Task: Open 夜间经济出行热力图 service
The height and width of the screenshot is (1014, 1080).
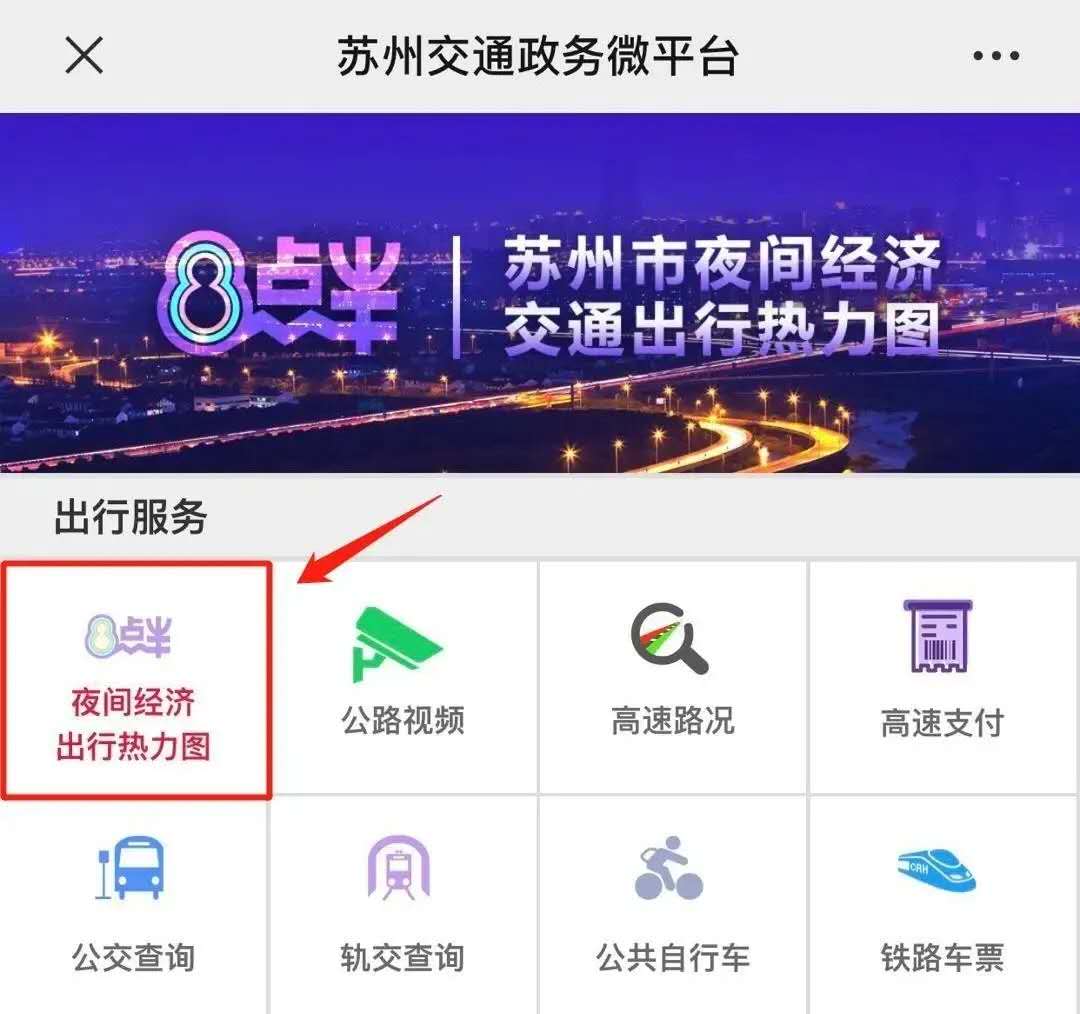Action: click(x=135, y=680)
